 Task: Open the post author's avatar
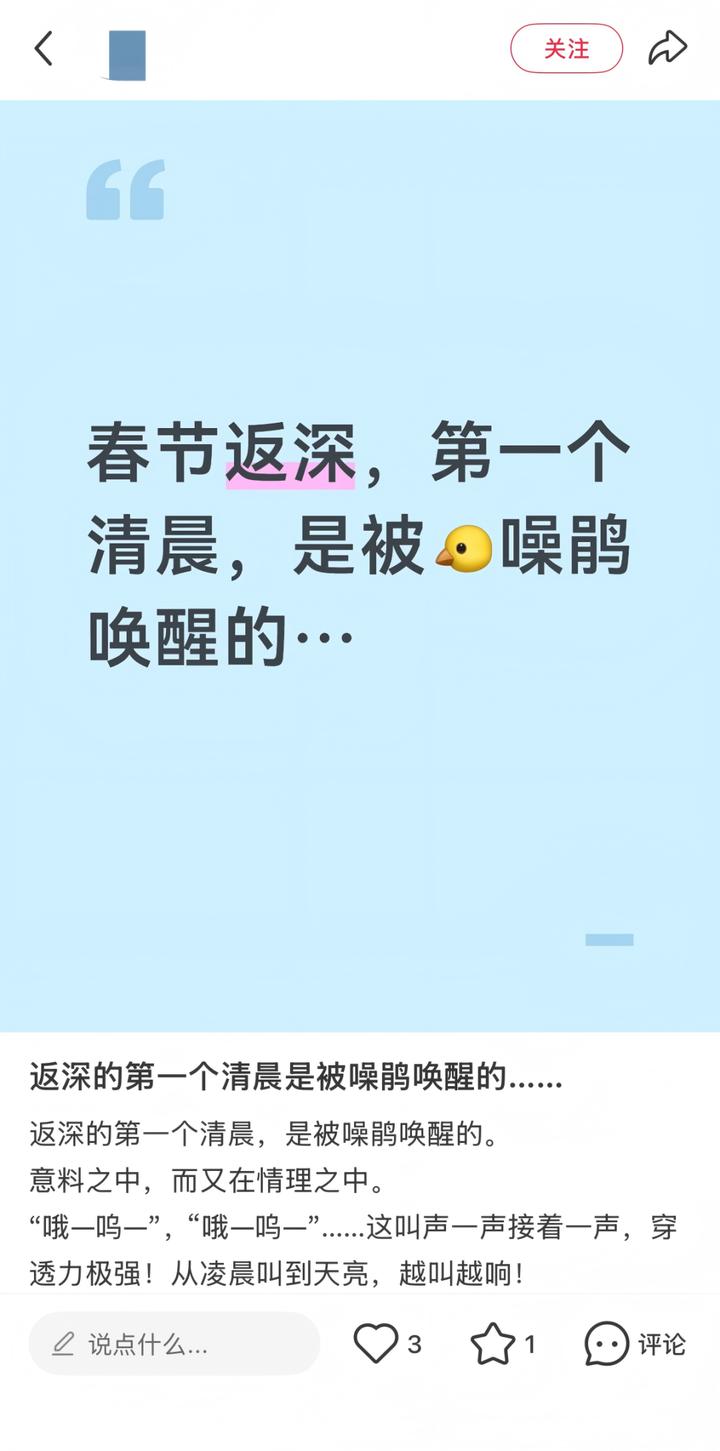click(x=127, y=55)
